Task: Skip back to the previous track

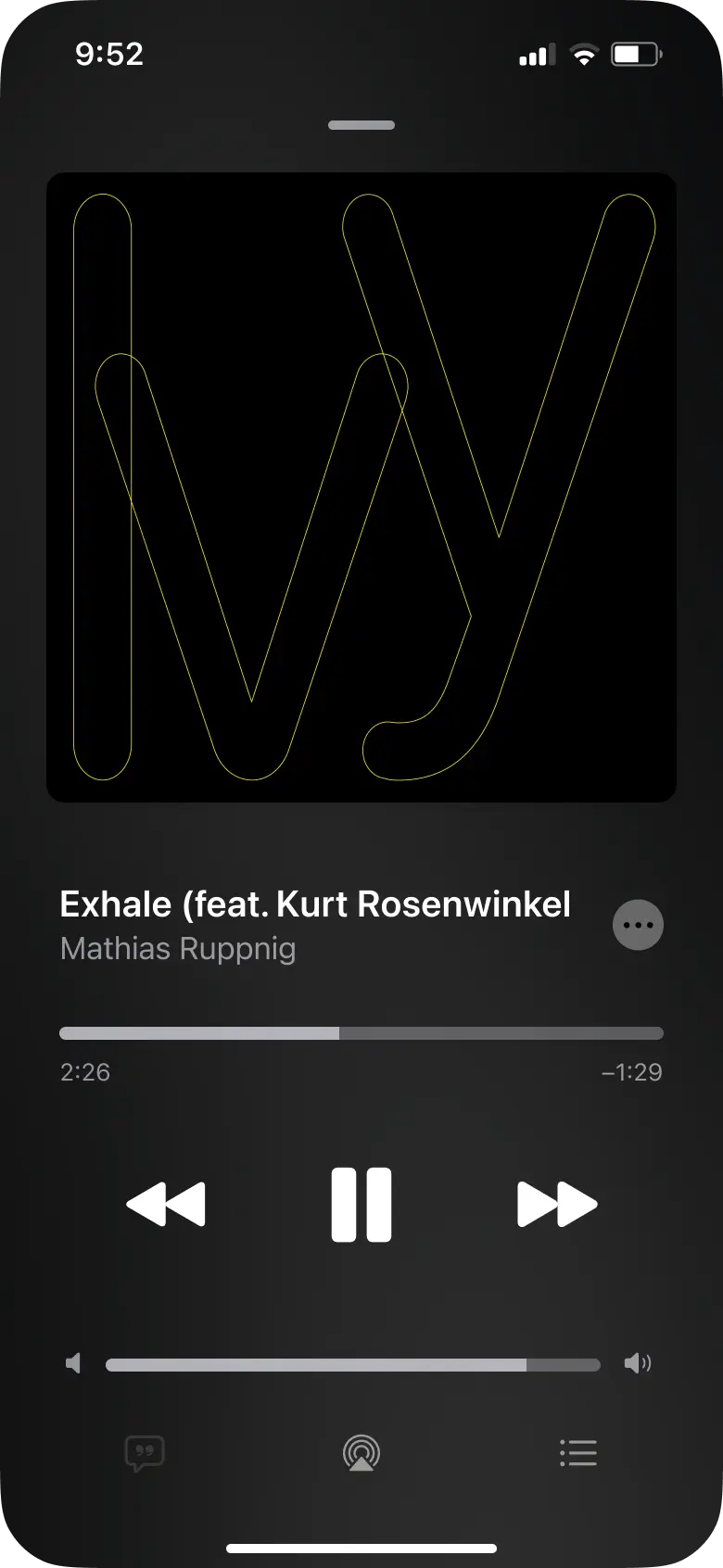Action: 166,1204
